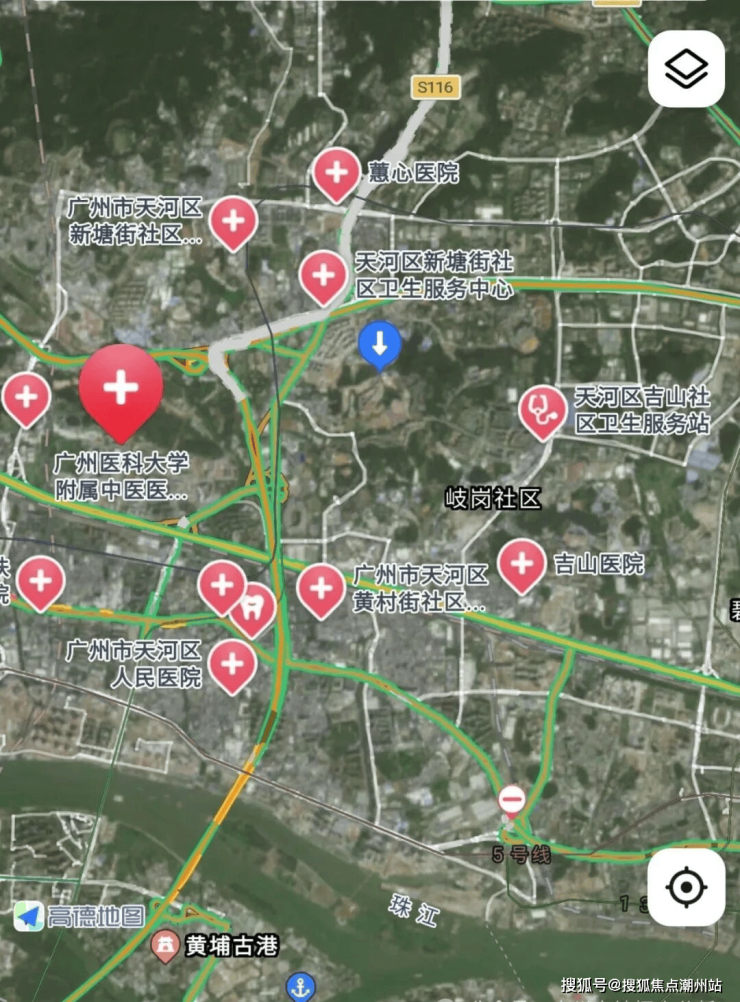Select 天河区吉山社区卫生服务站 stethoscope pin
This screenshot has width=740, height=1002.
tap(543, 410)
